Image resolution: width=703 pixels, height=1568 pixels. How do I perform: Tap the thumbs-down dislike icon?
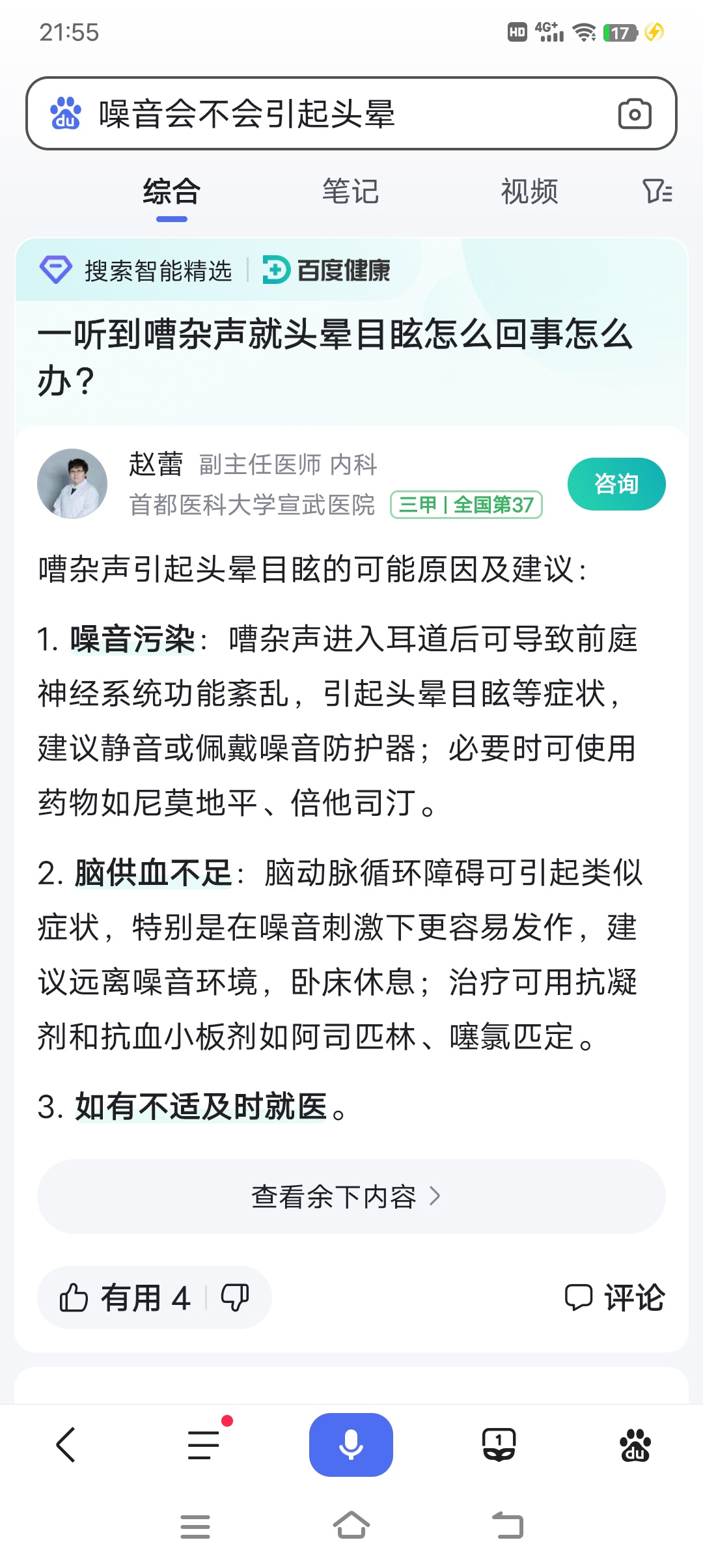236,1298
